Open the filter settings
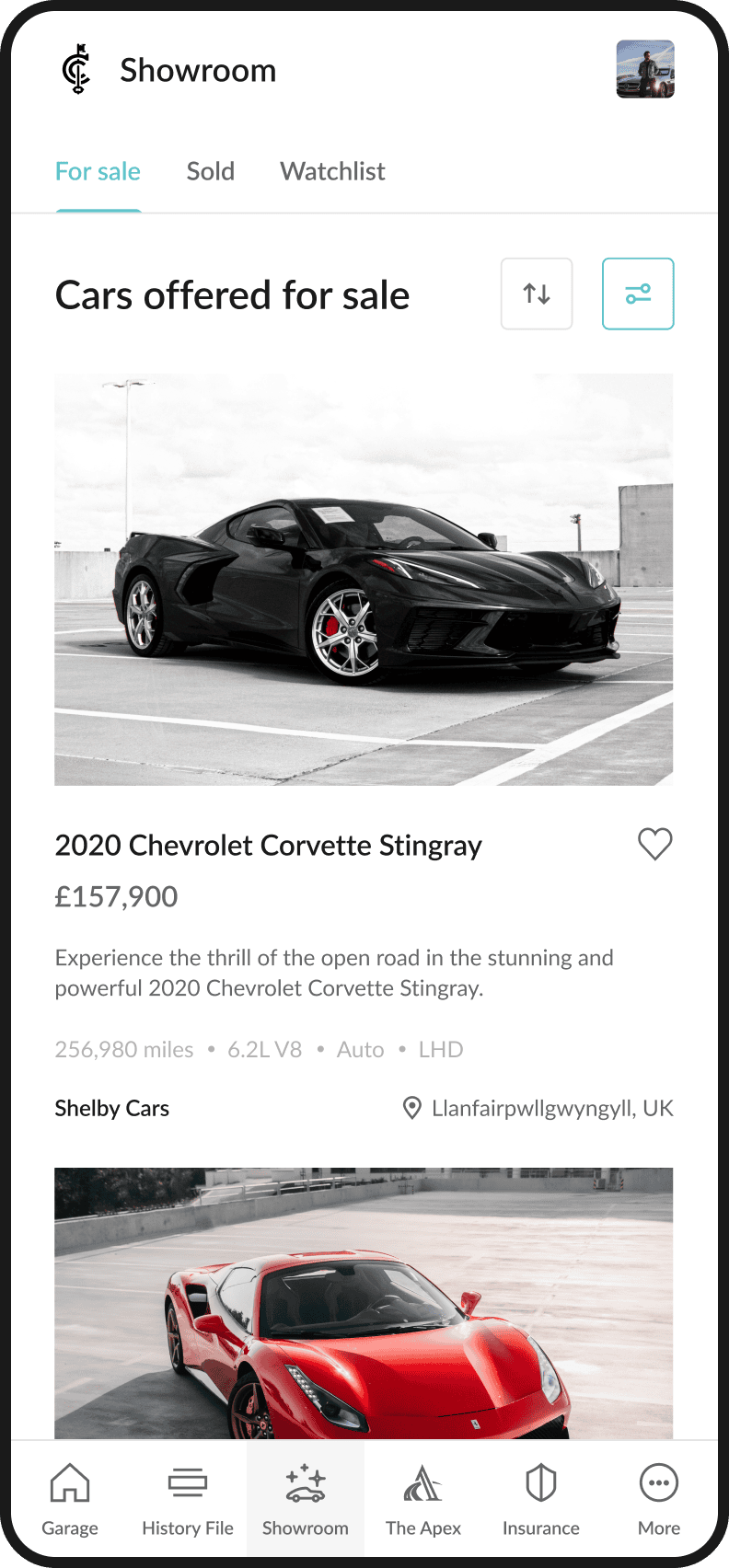Viewport: 729px width, 1568px height. tap(638, 294)
